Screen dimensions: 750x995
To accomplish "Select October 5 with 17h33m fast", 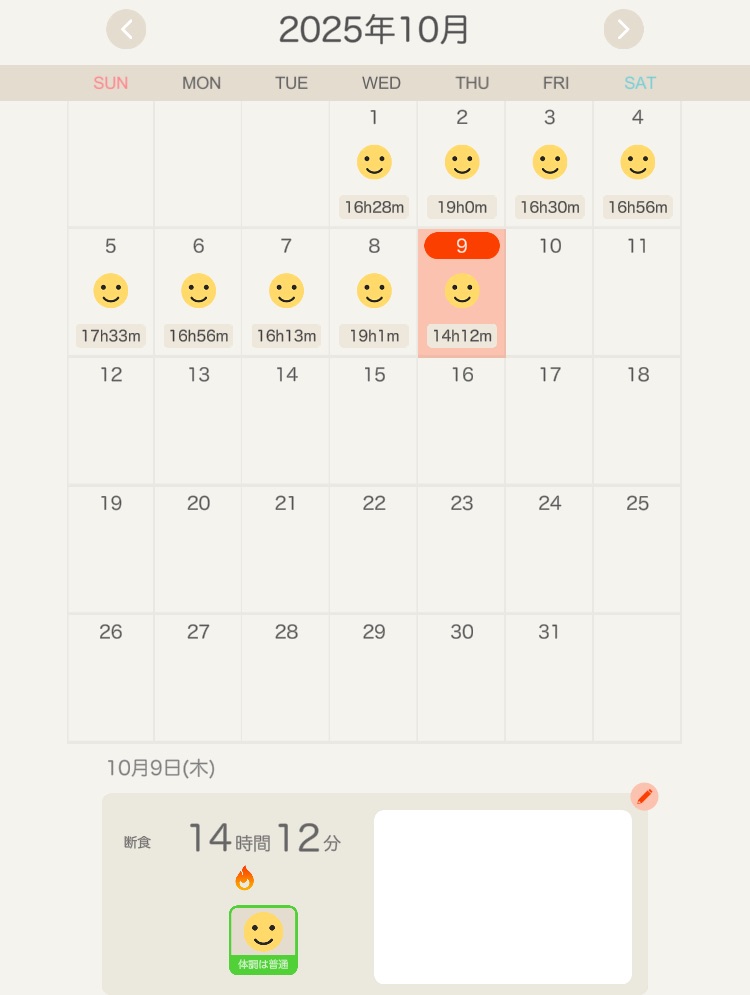I will point(111,292).
